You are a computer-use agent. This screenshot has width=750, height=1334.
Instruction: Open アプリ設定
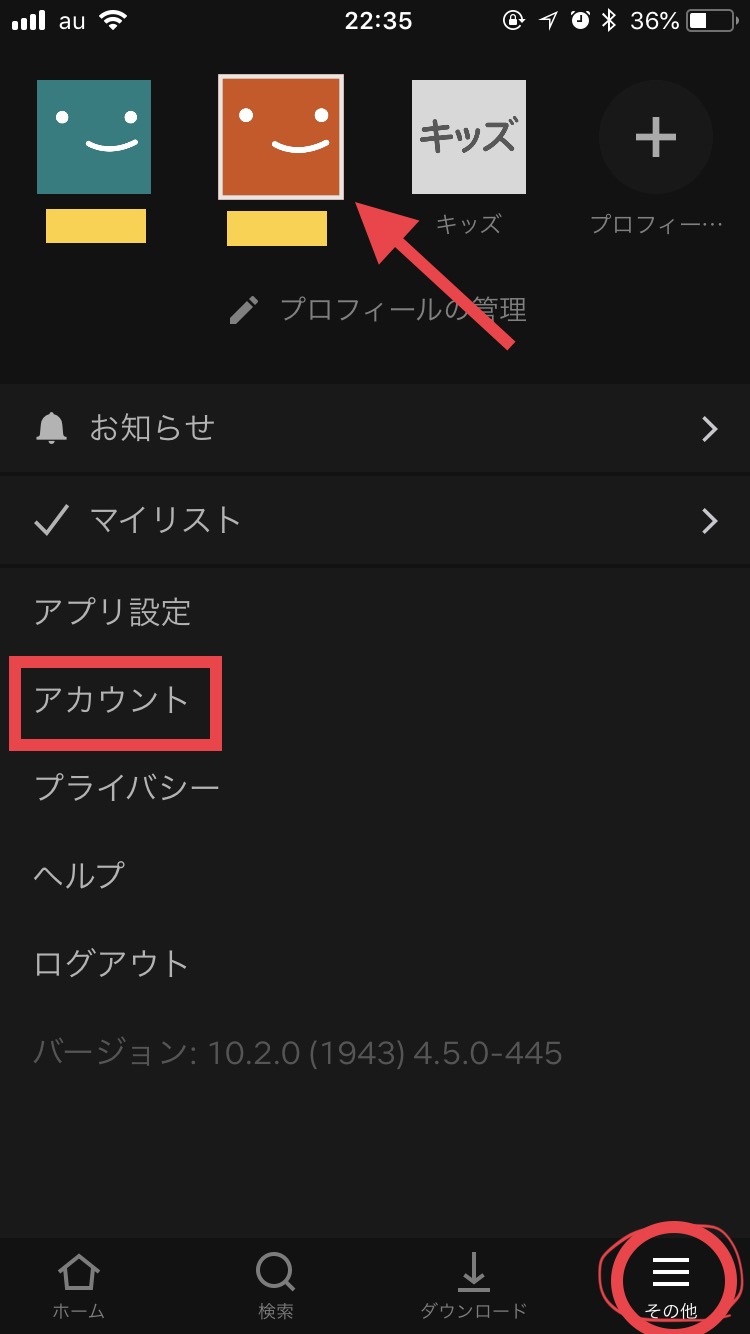(x=112, y=611)
